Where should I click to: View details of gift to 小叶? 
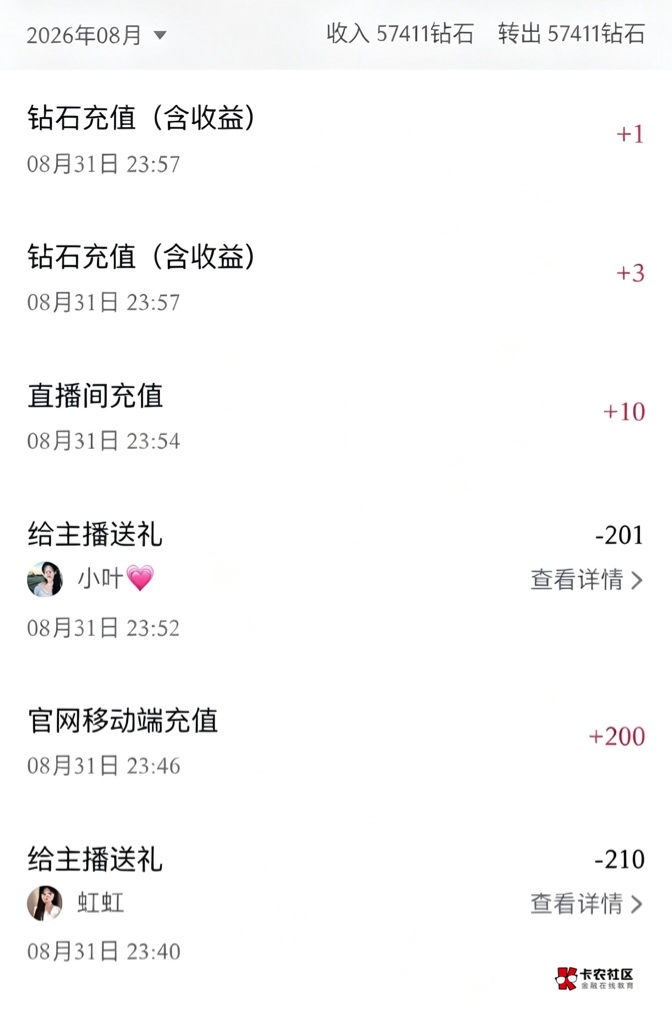click(x=587, y=579)
